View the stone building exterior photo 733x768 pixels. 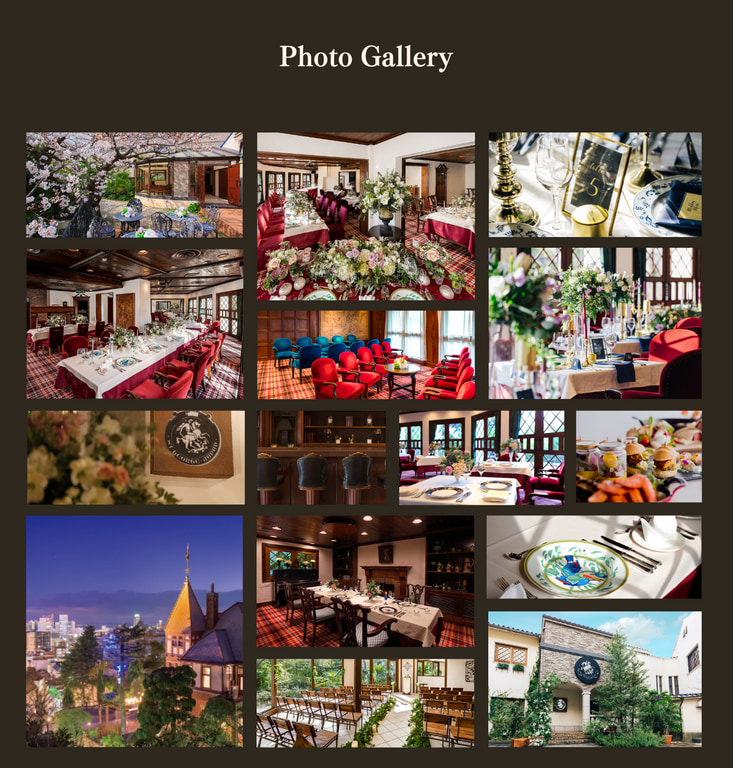[595, 678]
